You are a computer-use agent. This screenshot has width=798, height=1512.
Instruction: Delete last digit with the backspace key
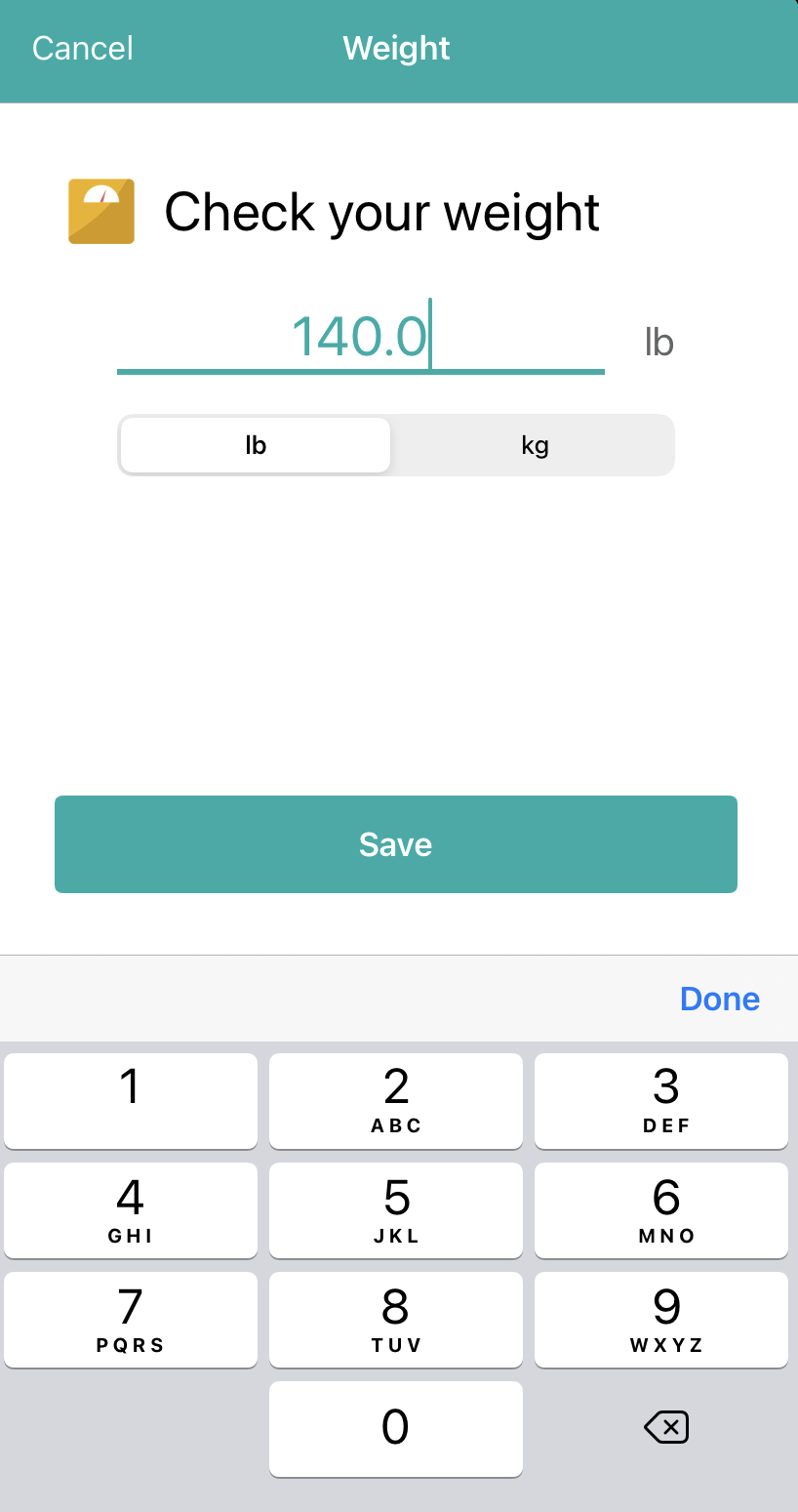tap(666, 1428)
